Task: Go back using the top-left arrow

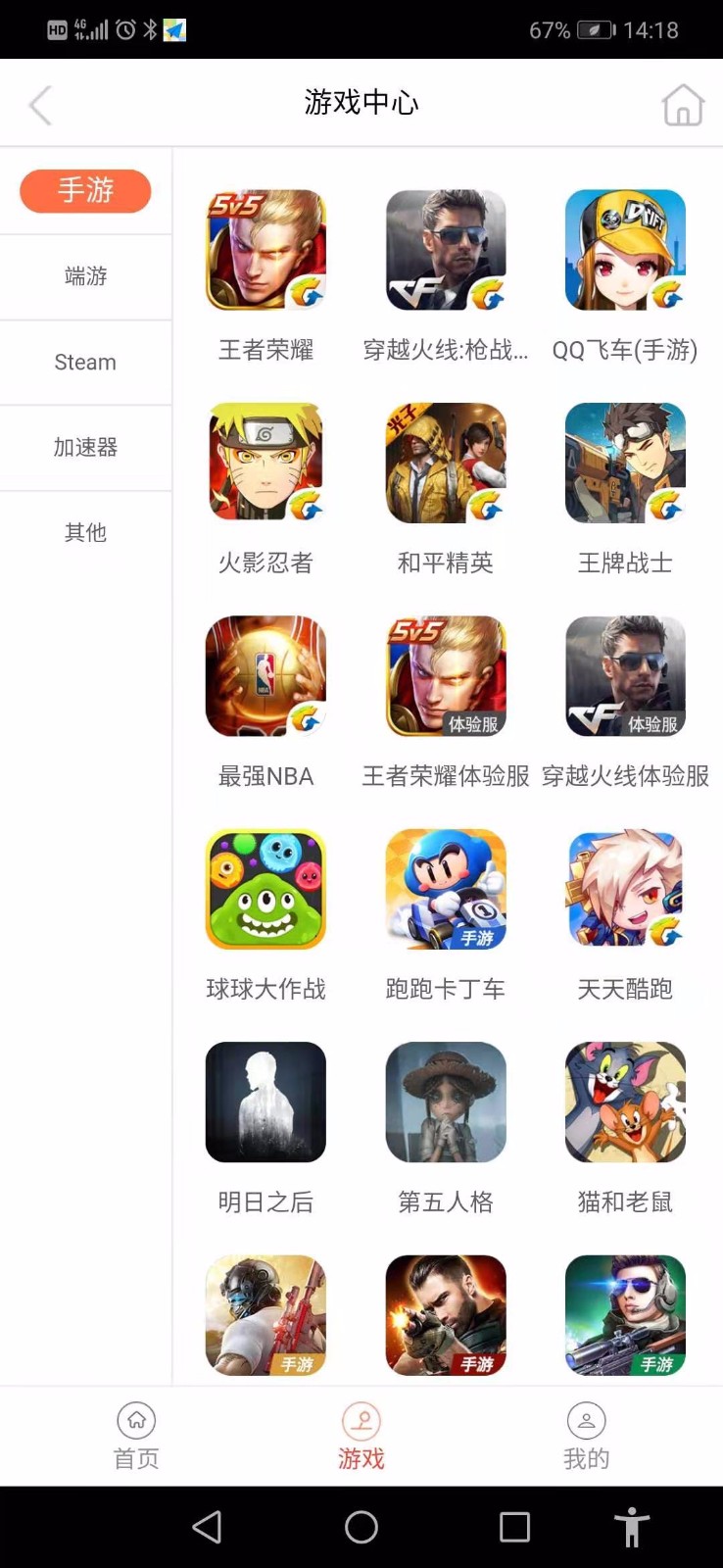Action: (40, 105)
